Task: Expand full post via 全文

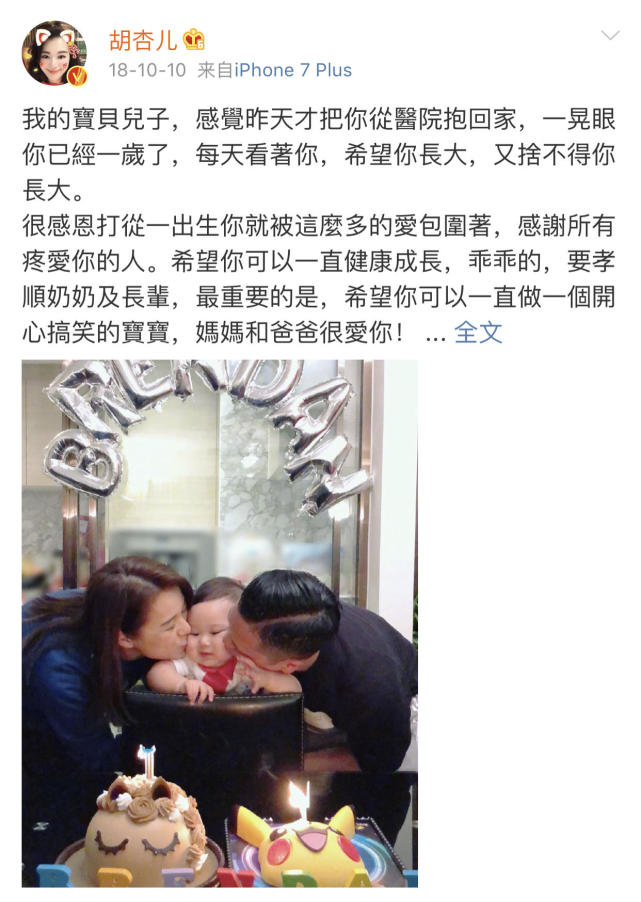Action: (478, 332)
